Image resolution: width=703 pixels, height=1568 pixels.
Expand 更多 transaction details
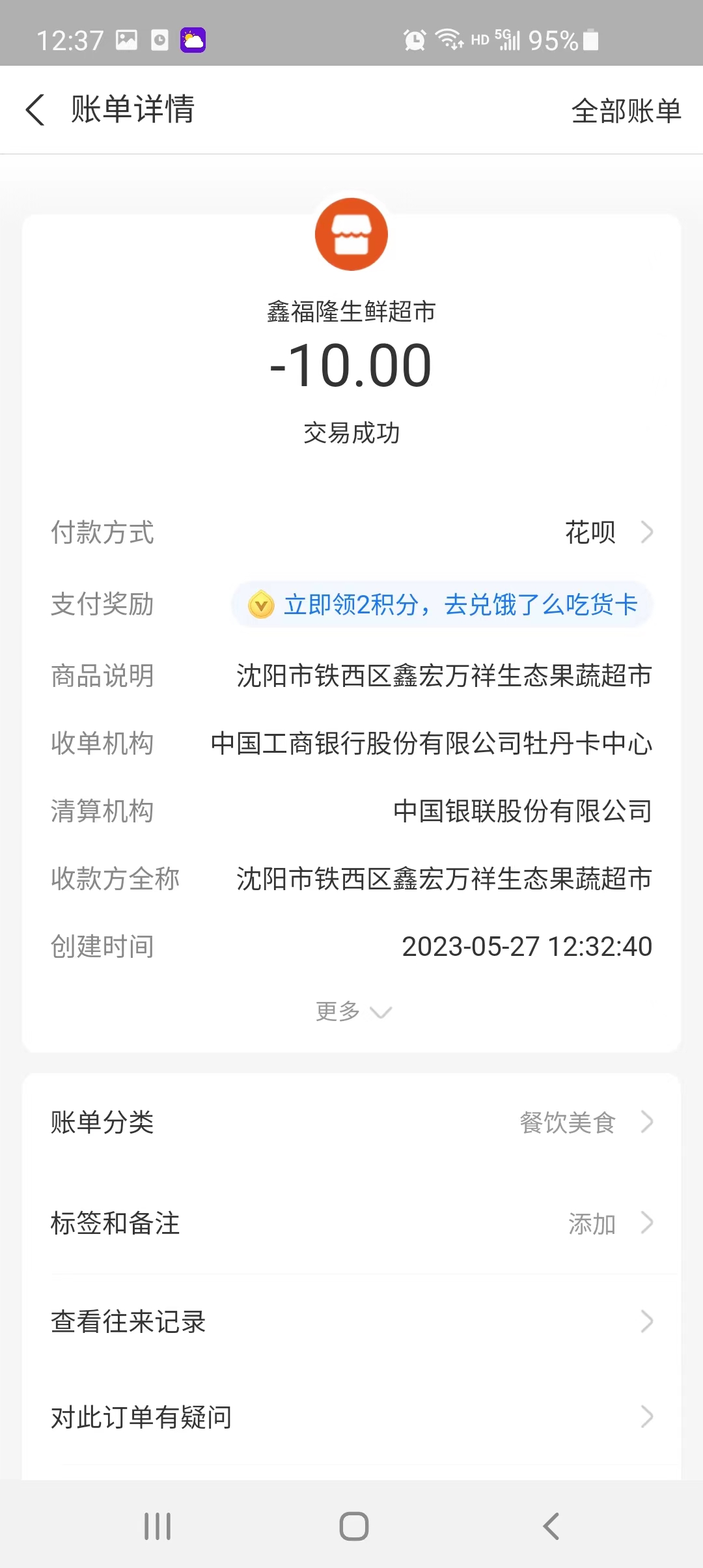[352, 1011]
